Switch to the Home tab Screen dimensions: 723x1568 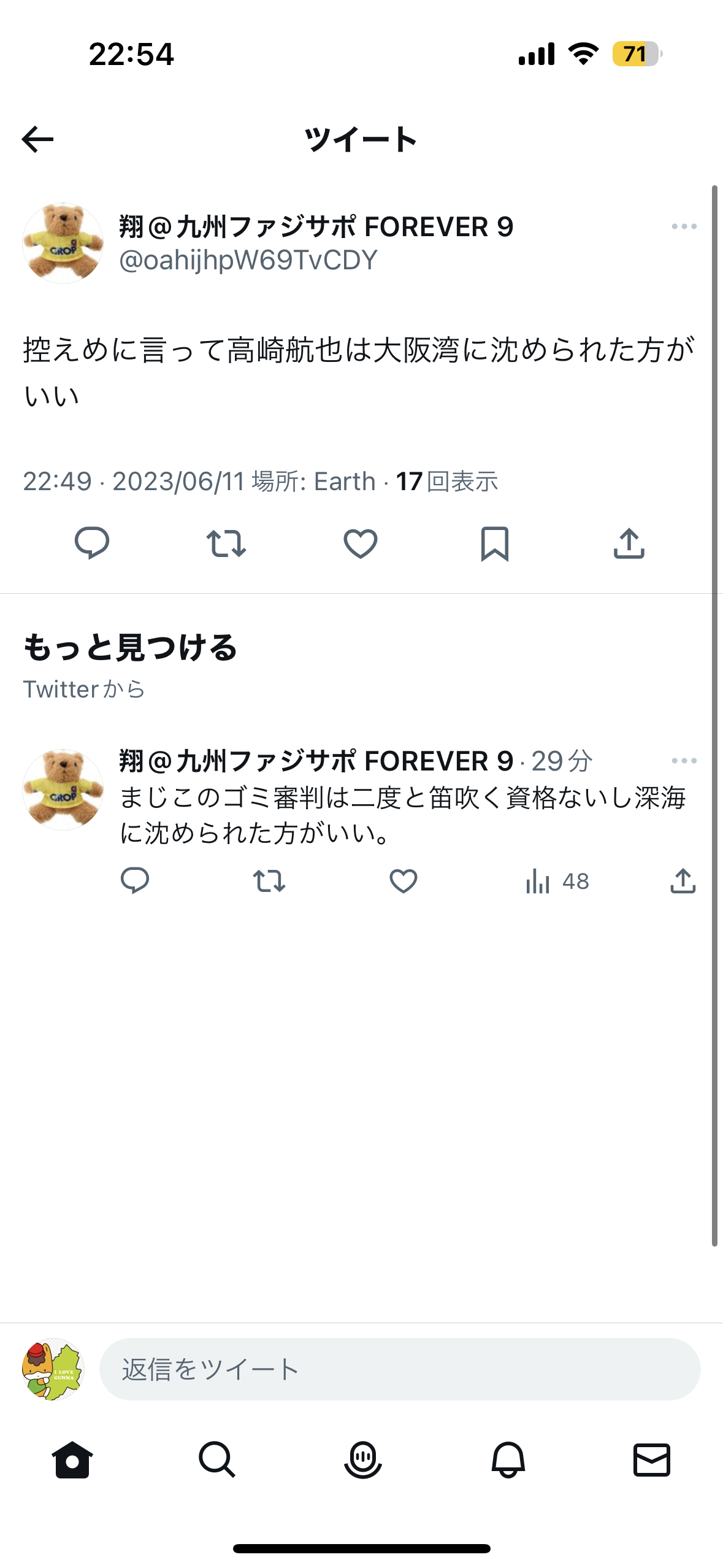(x=72, y=1459)
